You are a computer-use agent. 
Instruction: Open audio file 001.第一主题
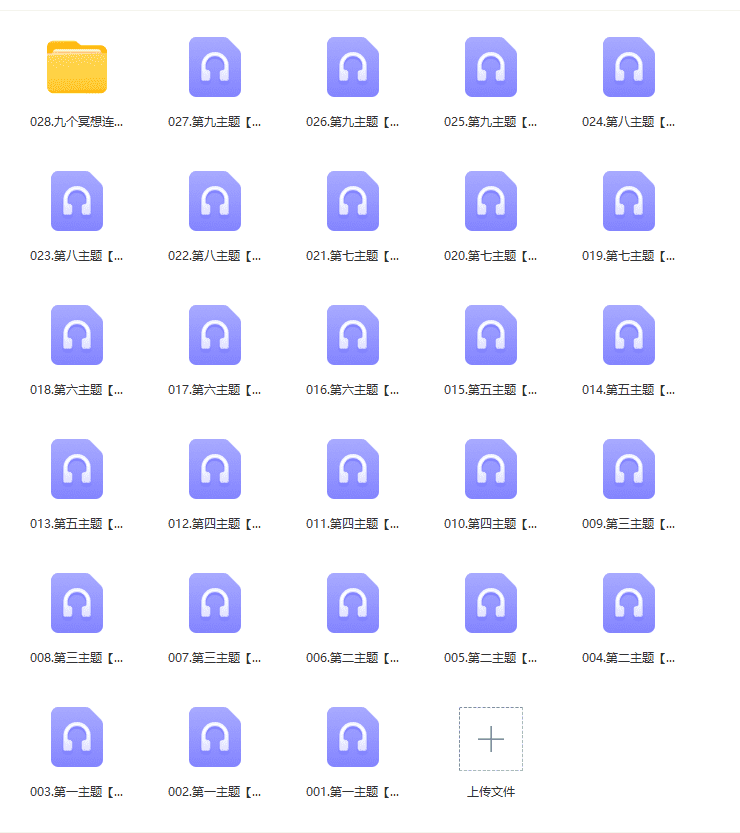pos(353,737)
